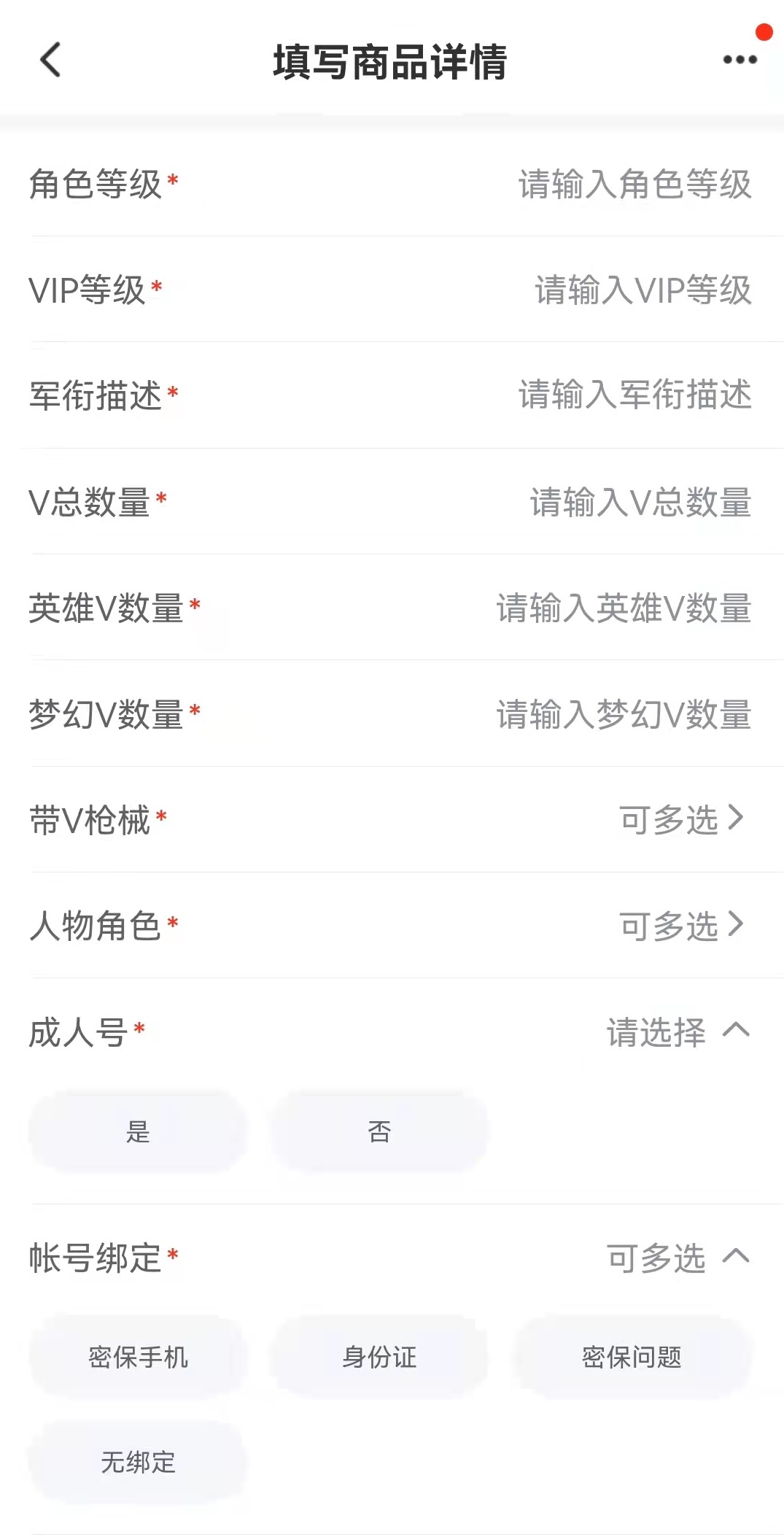Tap the 英雄V数量 input field
784x1537 pixels.
(624, 608)
